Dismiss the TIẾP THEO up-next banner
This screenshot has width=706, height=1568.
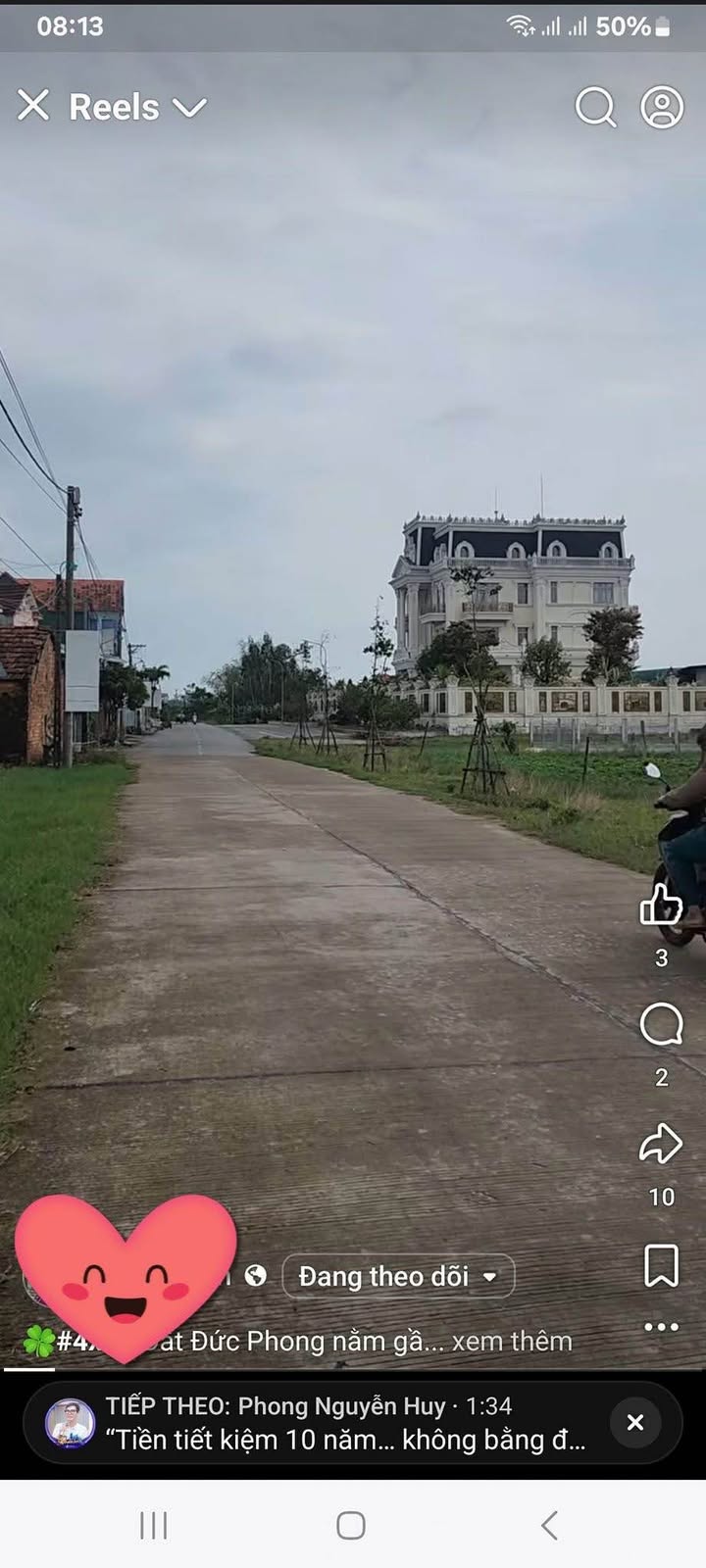[x=635, y=1422]
